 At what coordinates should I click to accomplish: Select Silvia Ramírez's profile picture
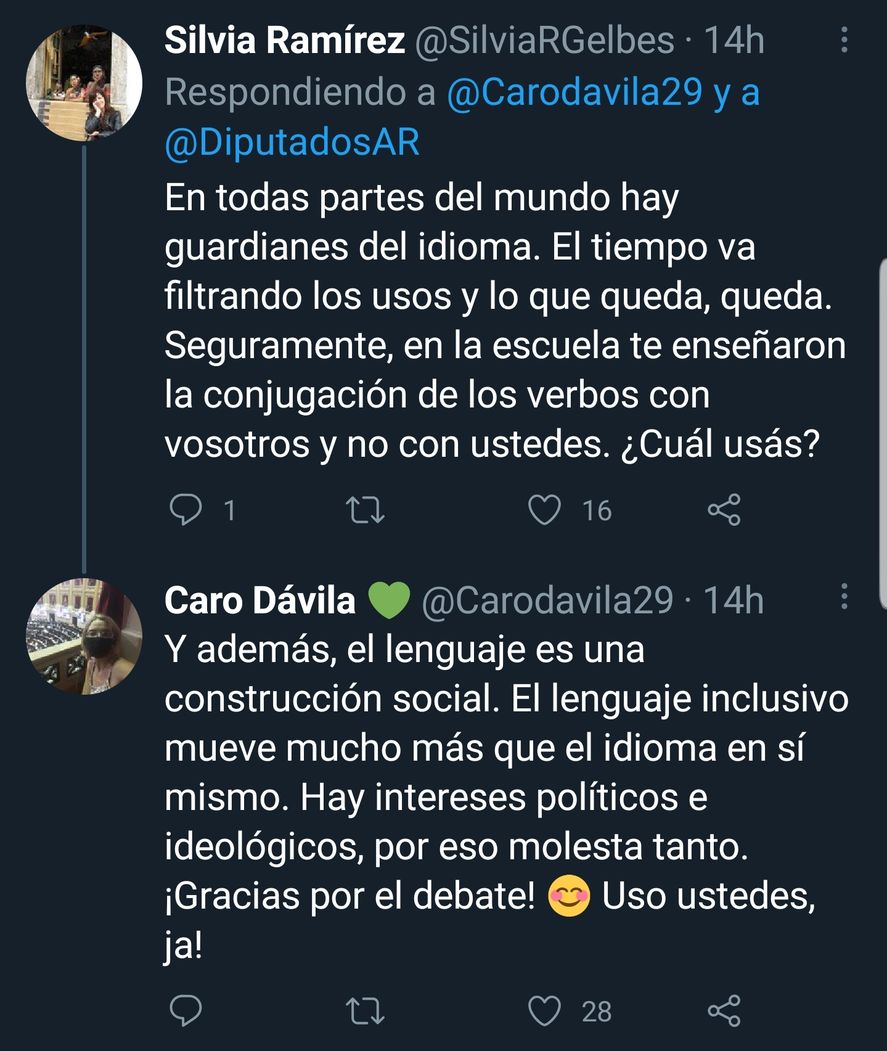point(84,83)
